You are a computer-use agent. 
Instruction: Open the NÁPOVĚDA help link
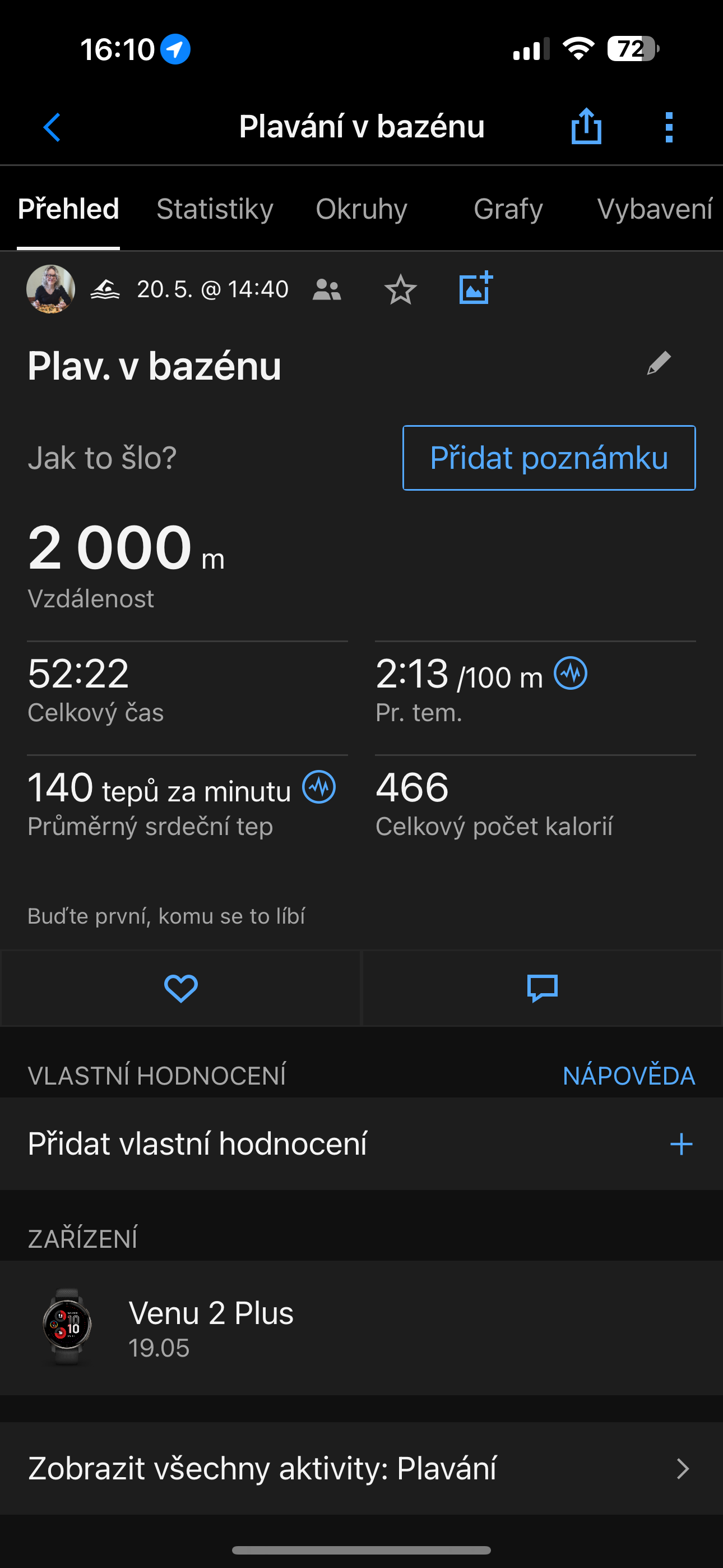[x=629, y=1076]
